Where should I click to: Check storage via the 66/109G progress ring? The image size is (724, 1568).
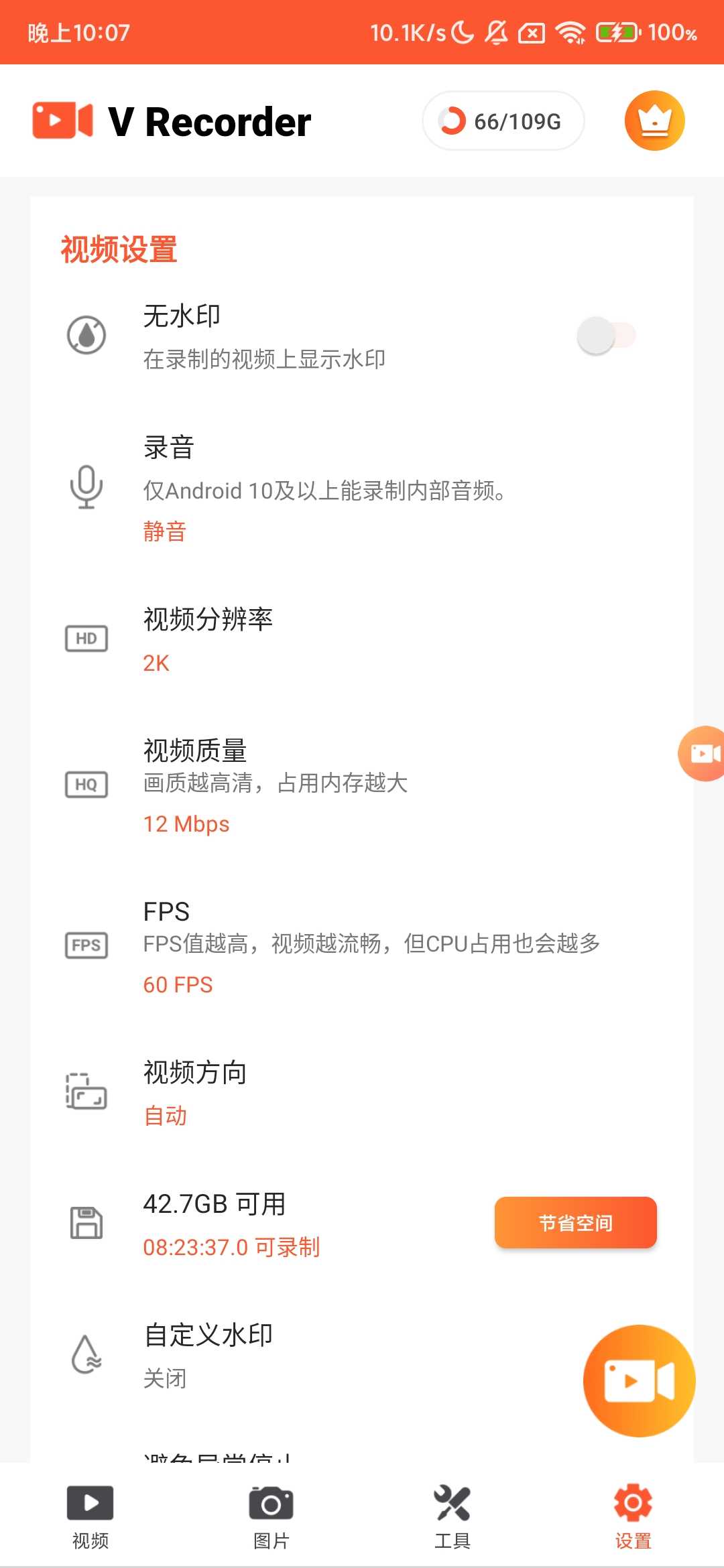(x=503, y=121)
